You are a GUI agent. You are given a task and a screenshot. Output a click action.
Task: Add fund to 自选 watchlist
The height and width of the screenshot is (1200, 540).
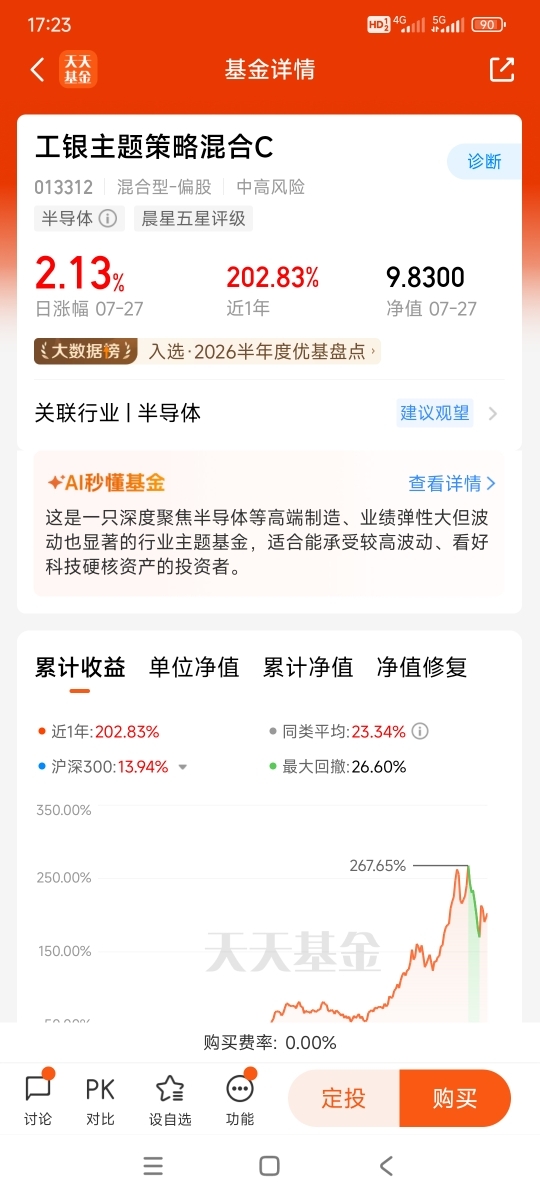170,1100
